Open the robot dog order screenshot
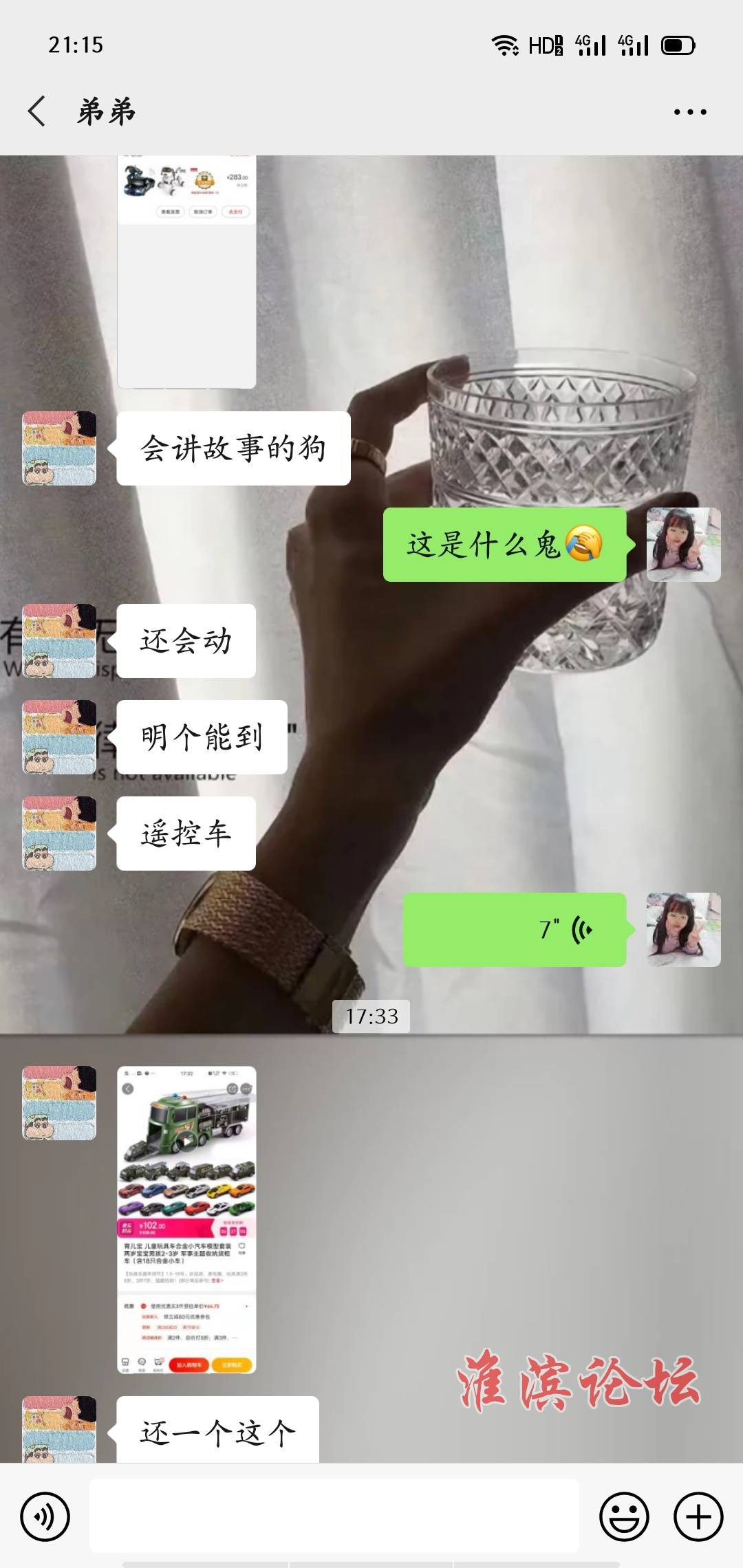Image resolution: width=743 pixels, height=1568 pixels. (186, 272)
